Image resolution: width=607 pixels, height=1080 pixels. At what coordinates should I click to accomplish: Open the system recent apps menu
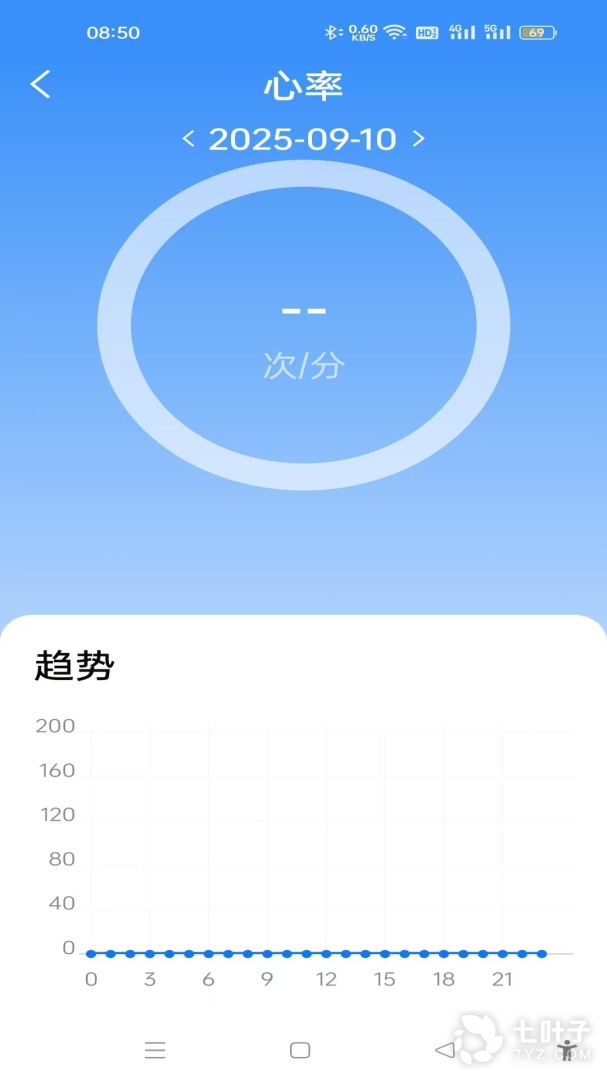[x=155, y=1050]
